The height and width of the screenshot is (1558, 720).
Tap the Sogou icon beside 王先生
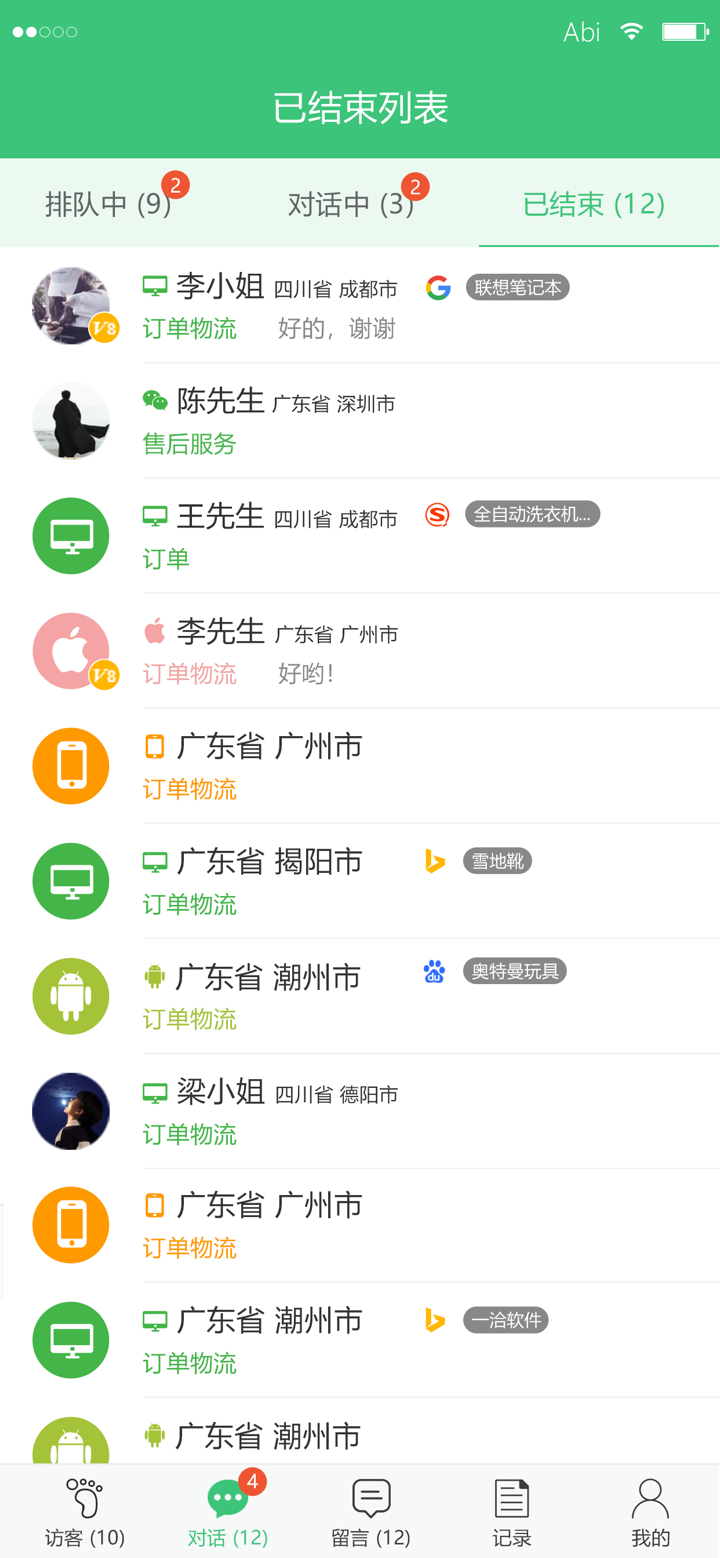tap(439, 516)
